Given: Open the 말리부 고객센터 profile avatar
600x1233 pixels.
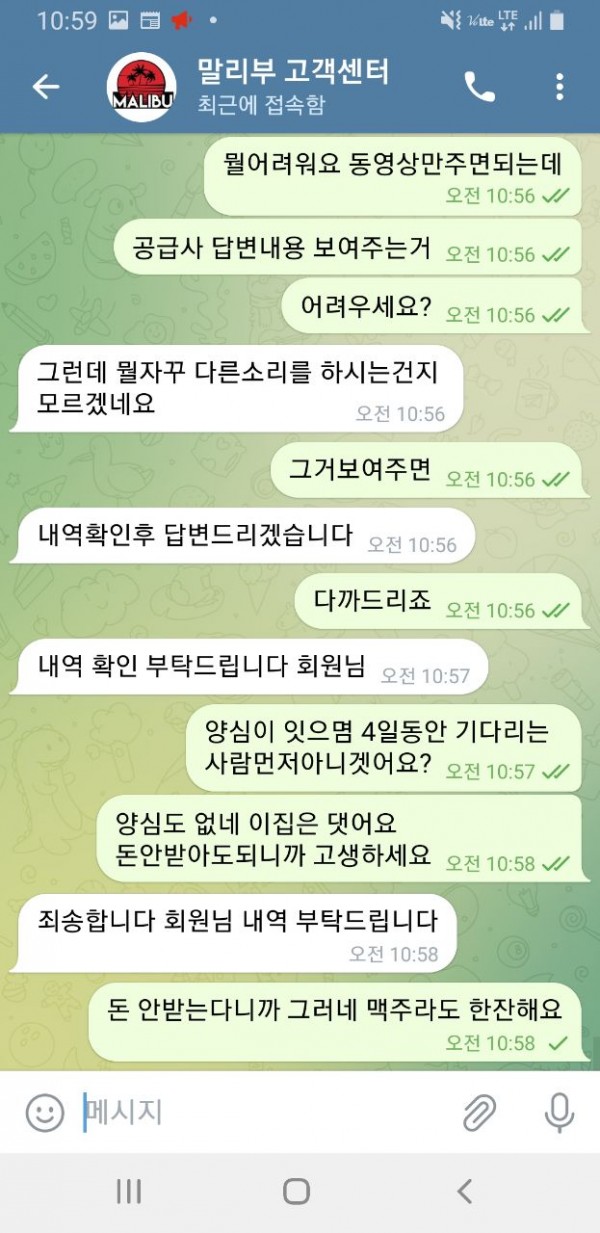Looking at the screenshot, I should coord(142,87).
